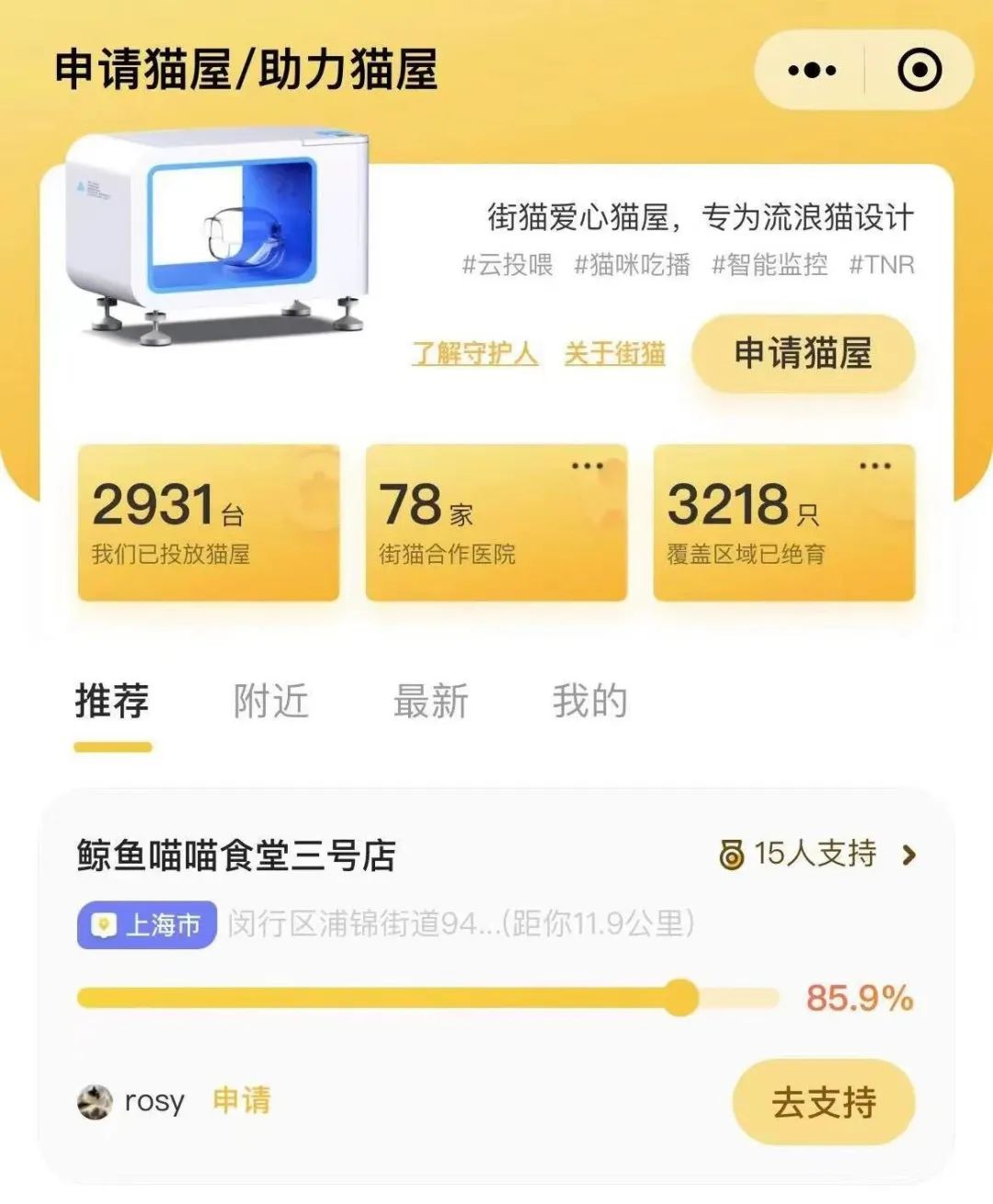
Task: Switch to the 我的 tab
Action: click(589, 702)
